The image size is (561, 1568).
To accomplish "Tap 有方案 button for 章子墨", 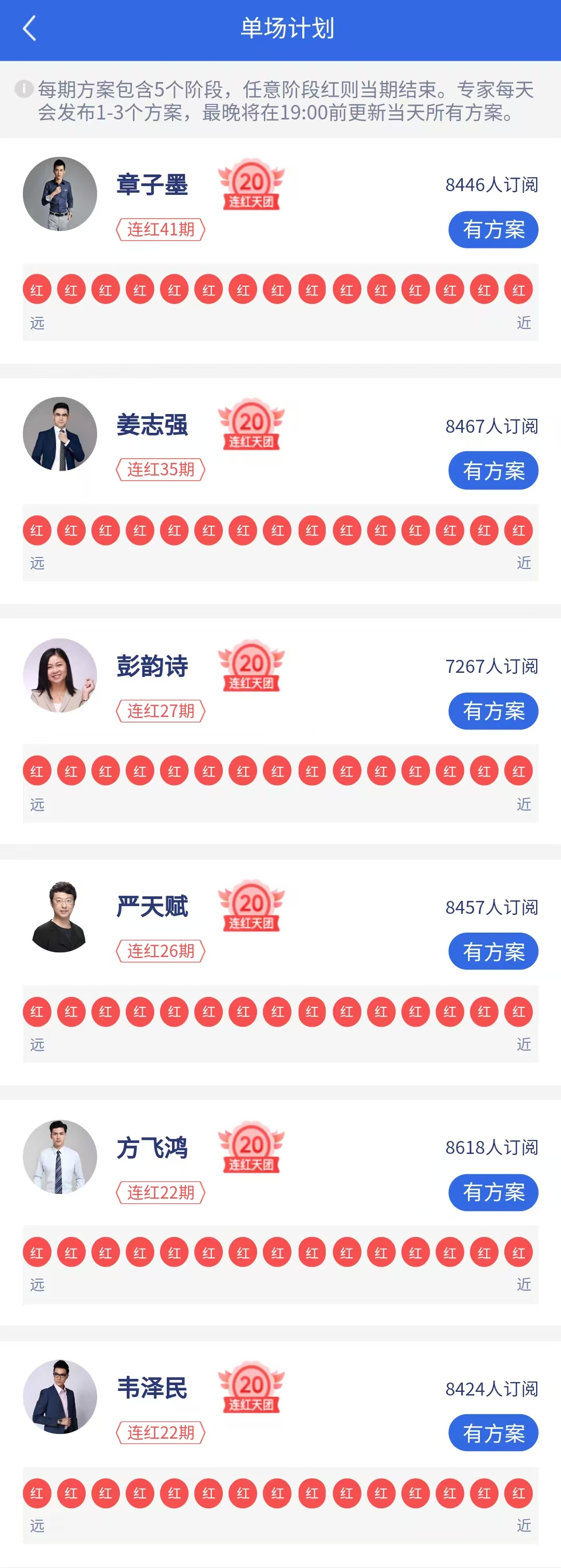I will (x=493, y=230).
